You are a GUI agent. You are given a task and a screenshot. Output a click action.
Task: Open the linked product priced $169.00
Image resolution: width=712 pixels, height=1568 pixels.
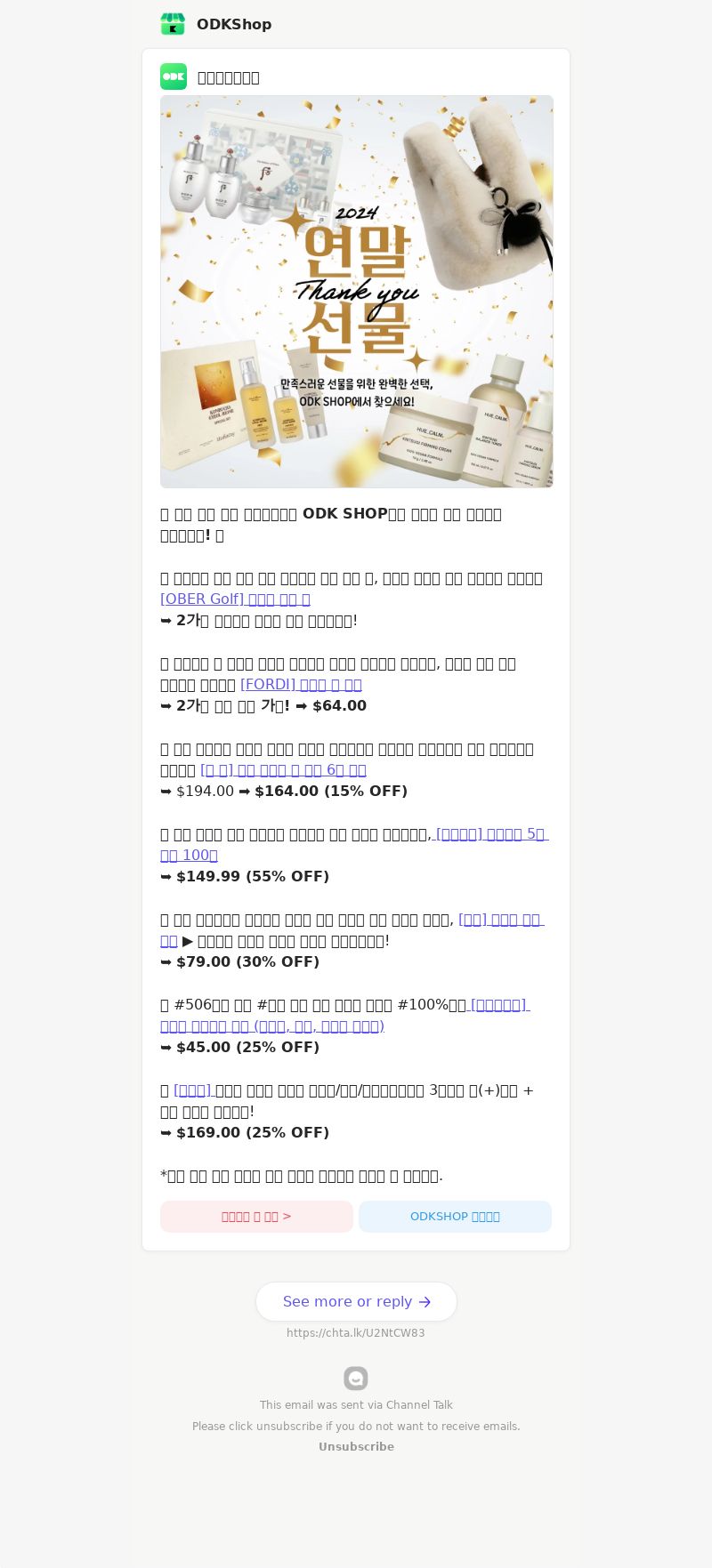tap(192, 1090)
